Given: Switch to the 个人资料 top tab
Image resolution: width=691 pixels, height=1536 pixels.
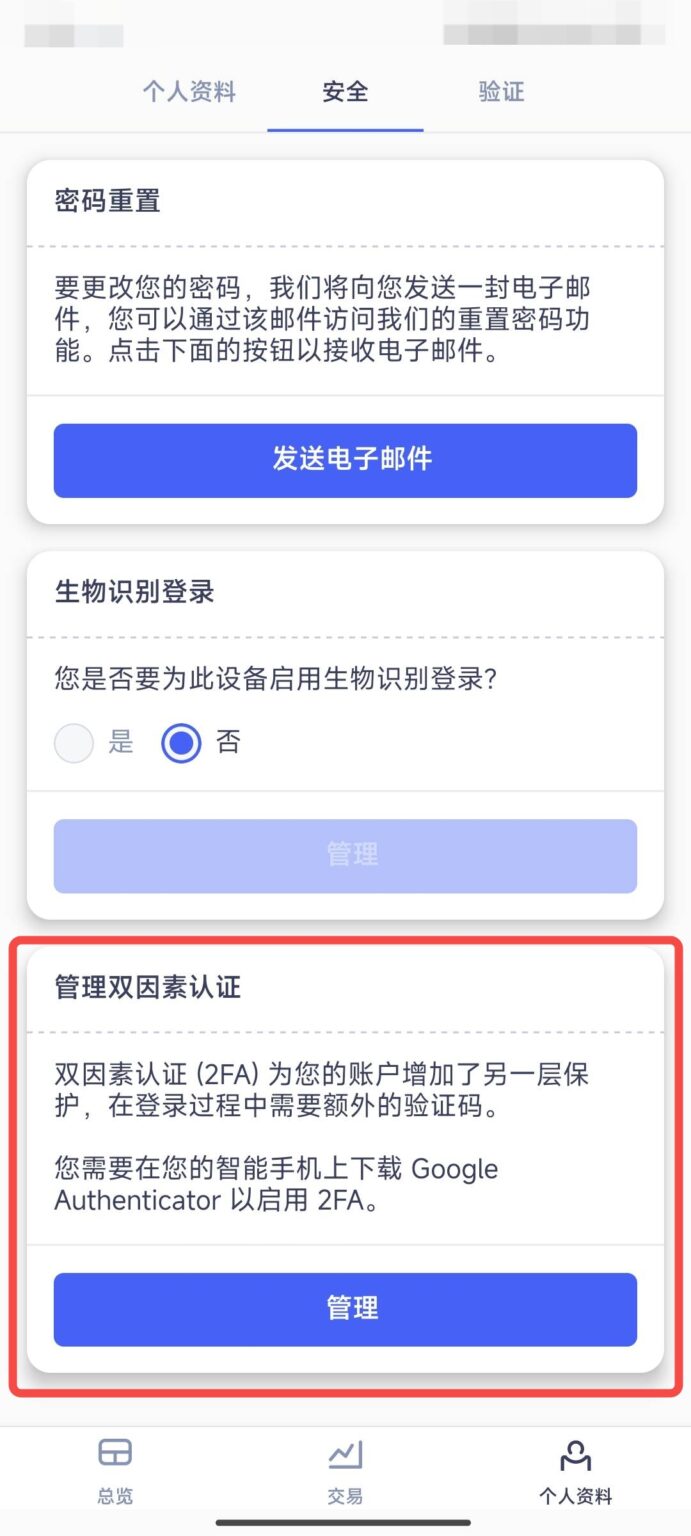Looking at the screenshot, I should coord(189,92).
